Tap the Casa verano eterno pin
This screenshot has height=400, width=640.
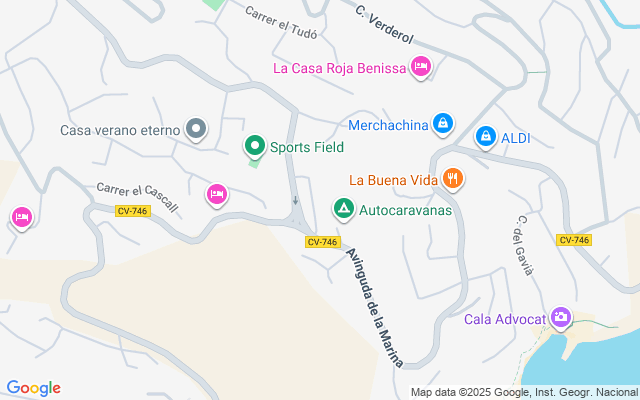(197, 129)
